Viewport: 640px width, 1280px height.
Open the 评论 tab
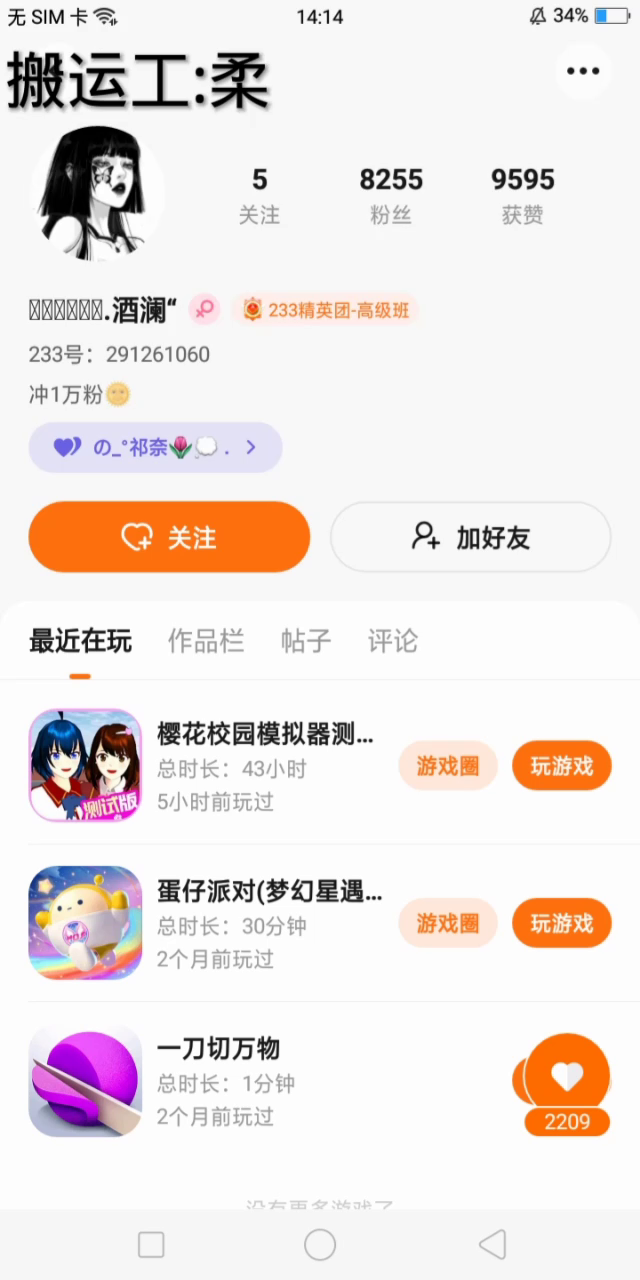pyautogui.click(x=393, y=641)
